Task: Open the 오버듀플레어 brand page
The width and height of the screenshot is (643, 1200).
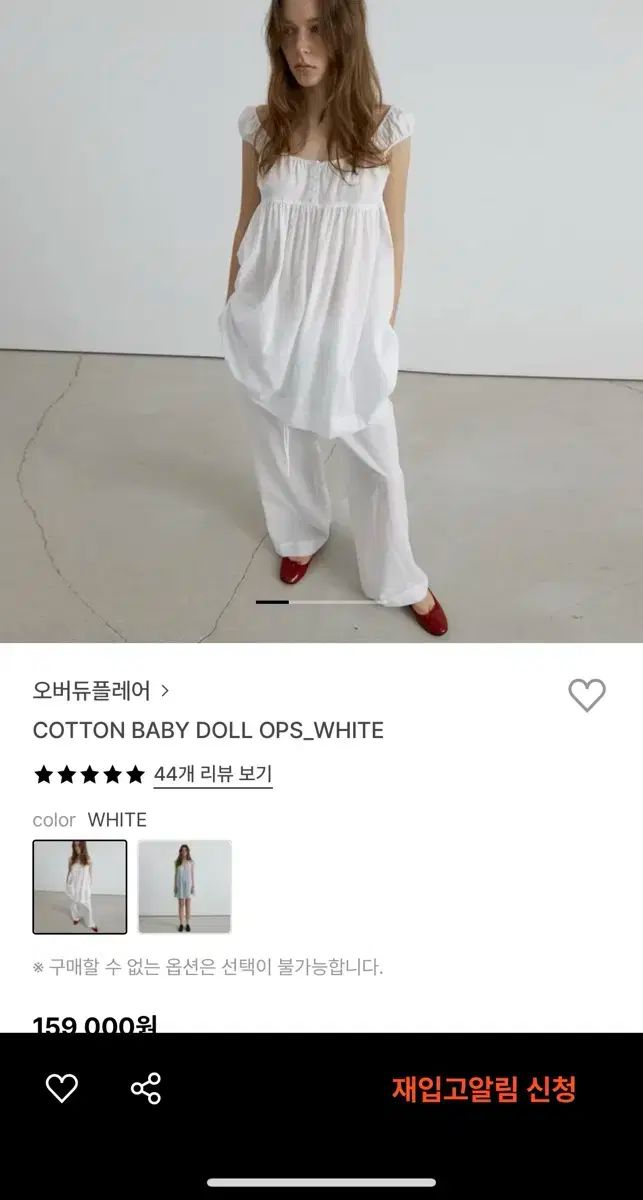Action: click(100, 690)
